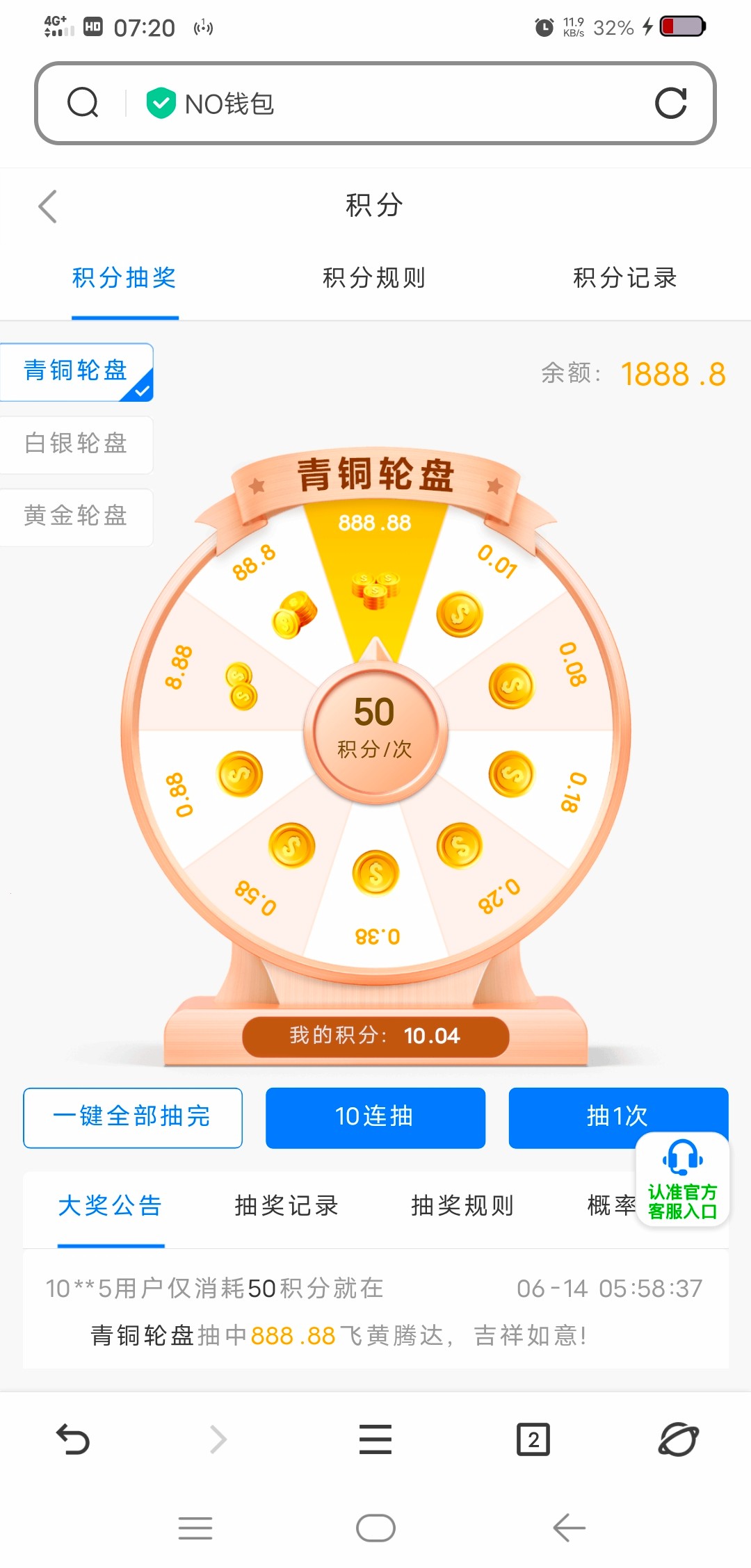
Task: Open the browser menu in bottom toolbar
Action: point(375,1439)
